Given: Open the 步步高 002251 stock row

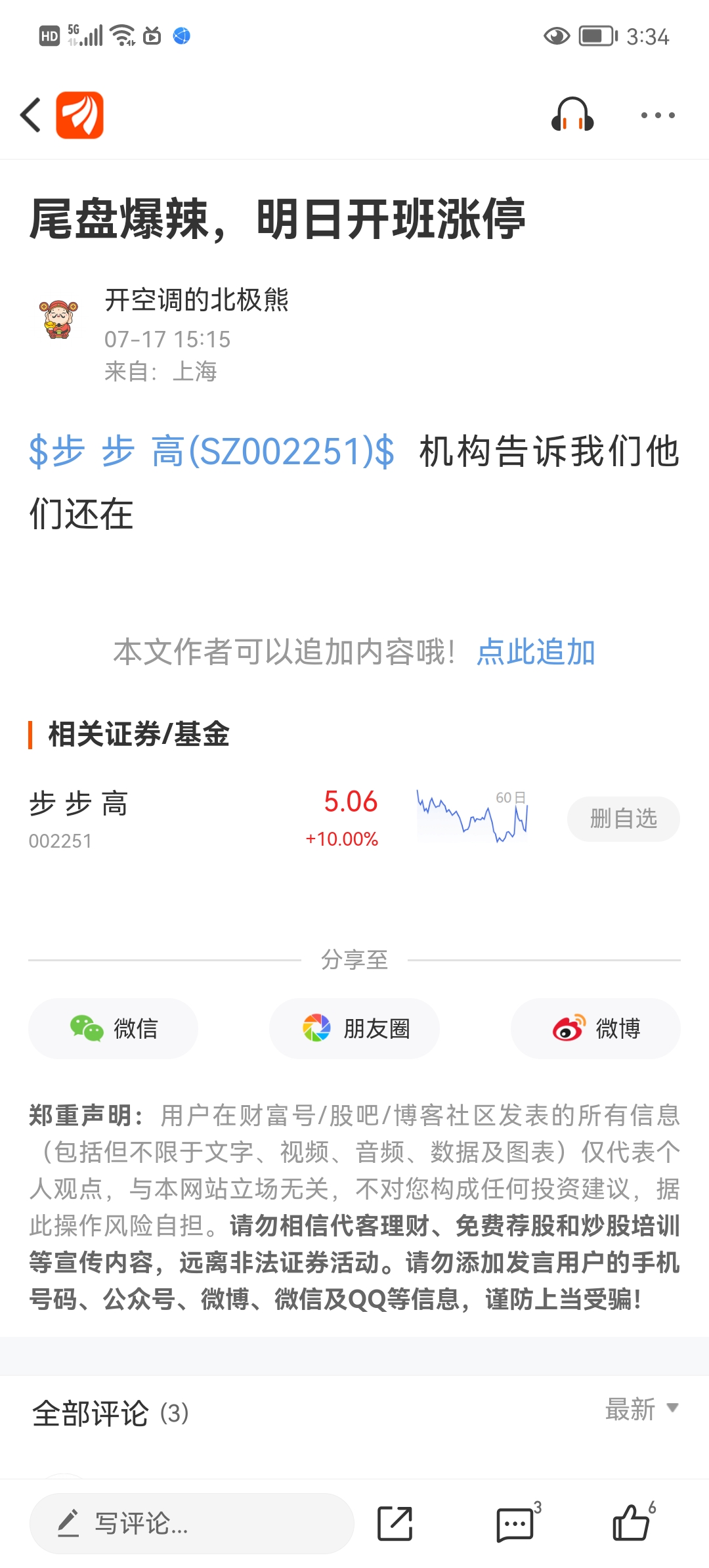Looking at the screenshot, I should pyautogui.click(x=204, y=819).
